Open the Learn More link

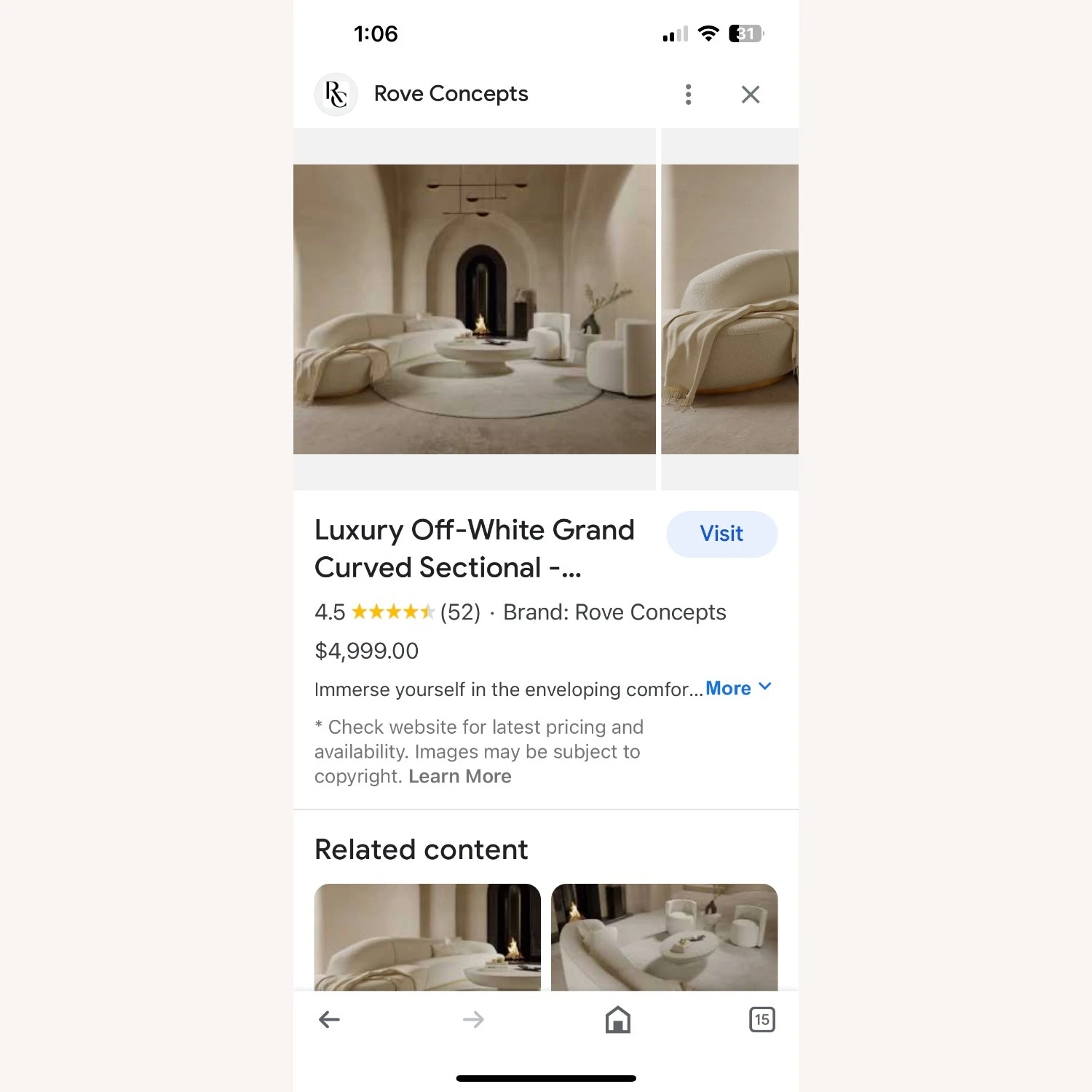459,776
